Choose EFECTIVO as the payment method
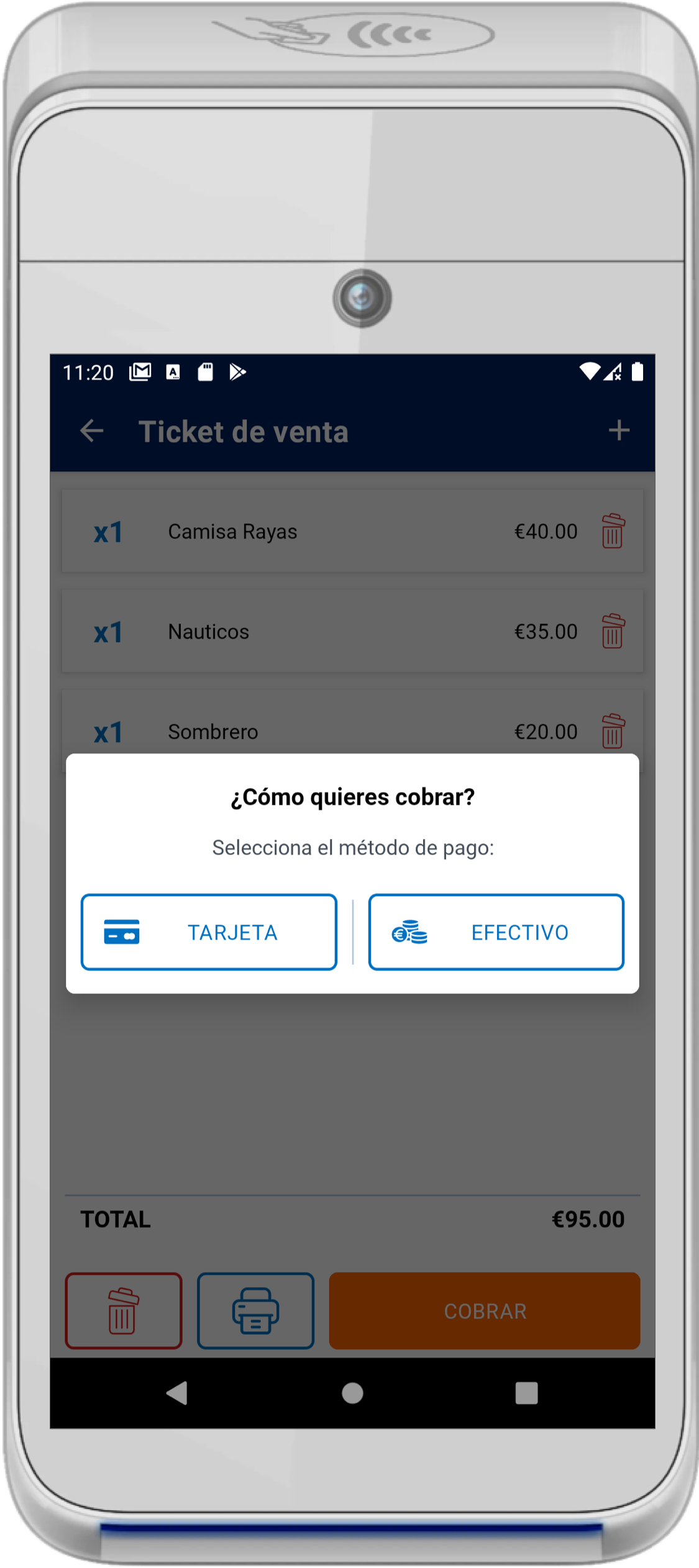 click(x=496, y=931)
